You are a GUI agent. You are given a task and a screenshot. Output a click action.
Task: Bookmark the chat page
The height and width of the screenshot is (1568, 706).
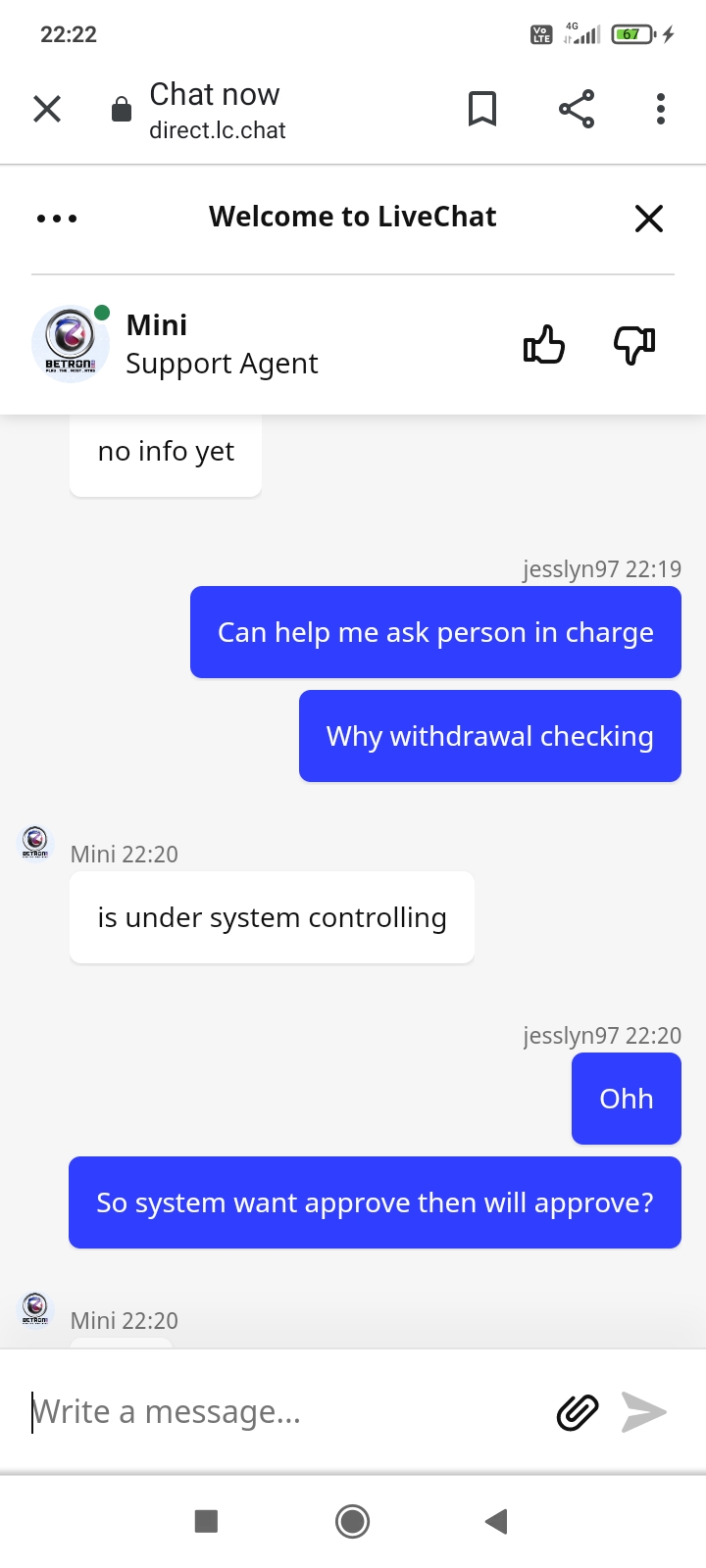(482, 109)
